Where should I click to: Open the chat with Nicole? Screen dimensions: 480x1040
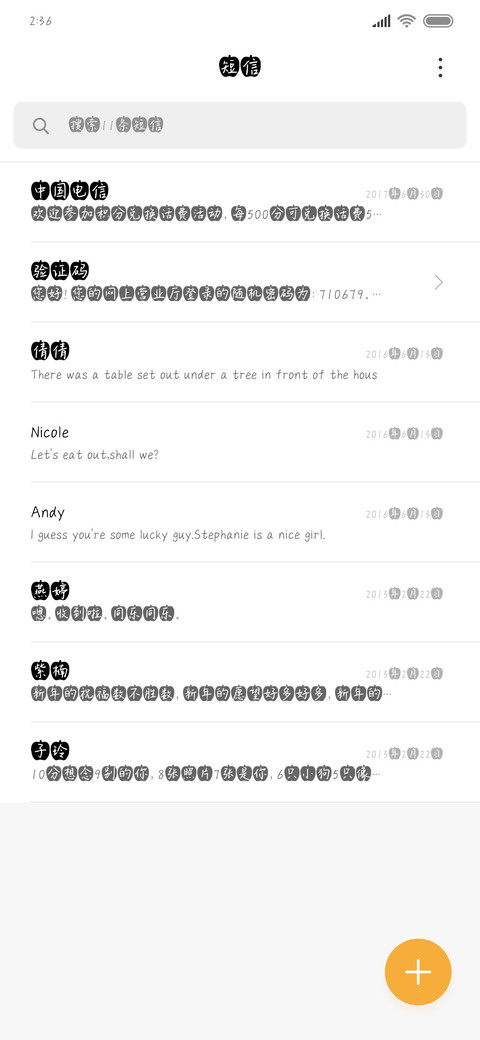pos(240,442)
